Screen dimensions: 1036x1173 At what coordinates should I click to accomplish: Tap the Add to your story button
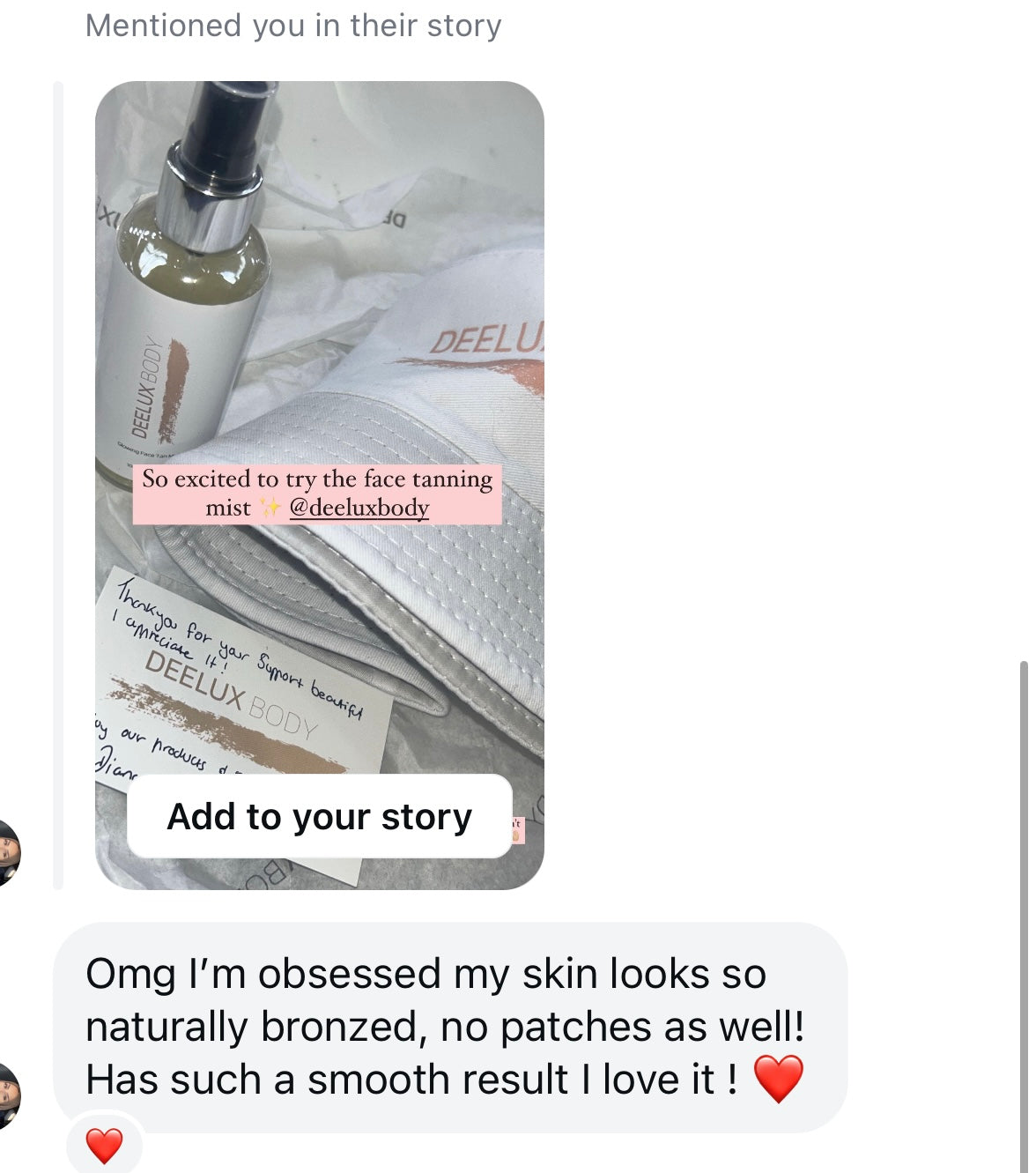[319, 816]
